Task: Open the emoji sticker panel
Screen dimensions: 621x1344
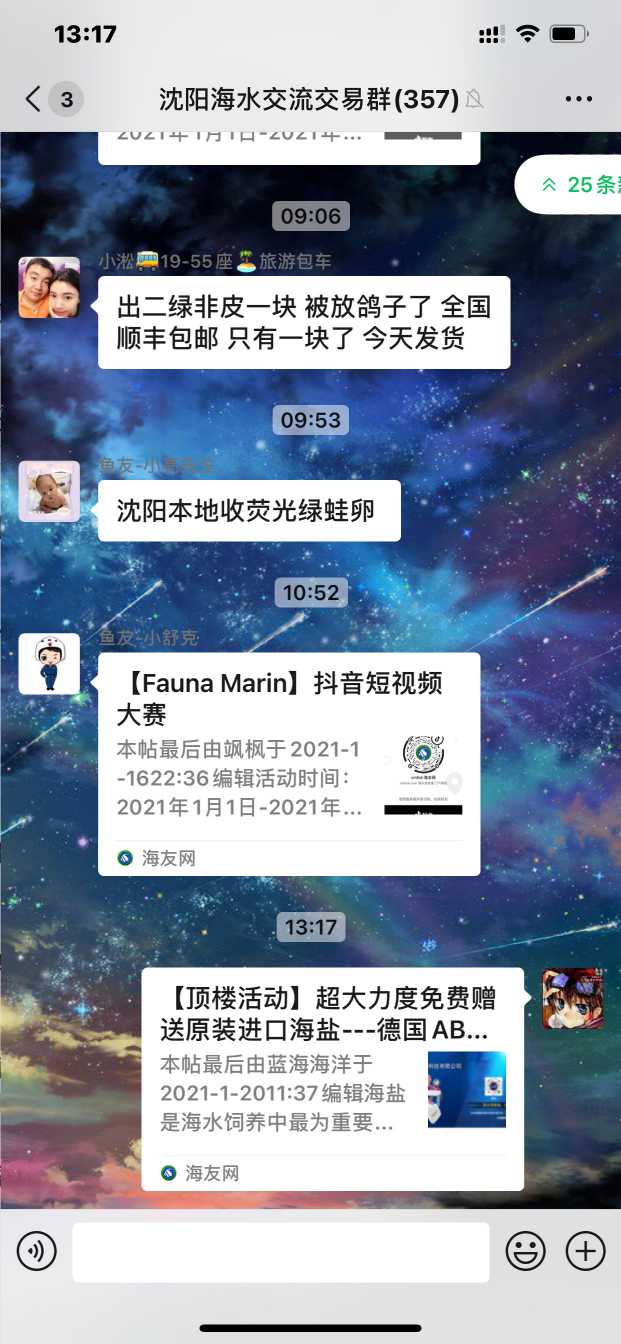Action: pos(525,1251)
